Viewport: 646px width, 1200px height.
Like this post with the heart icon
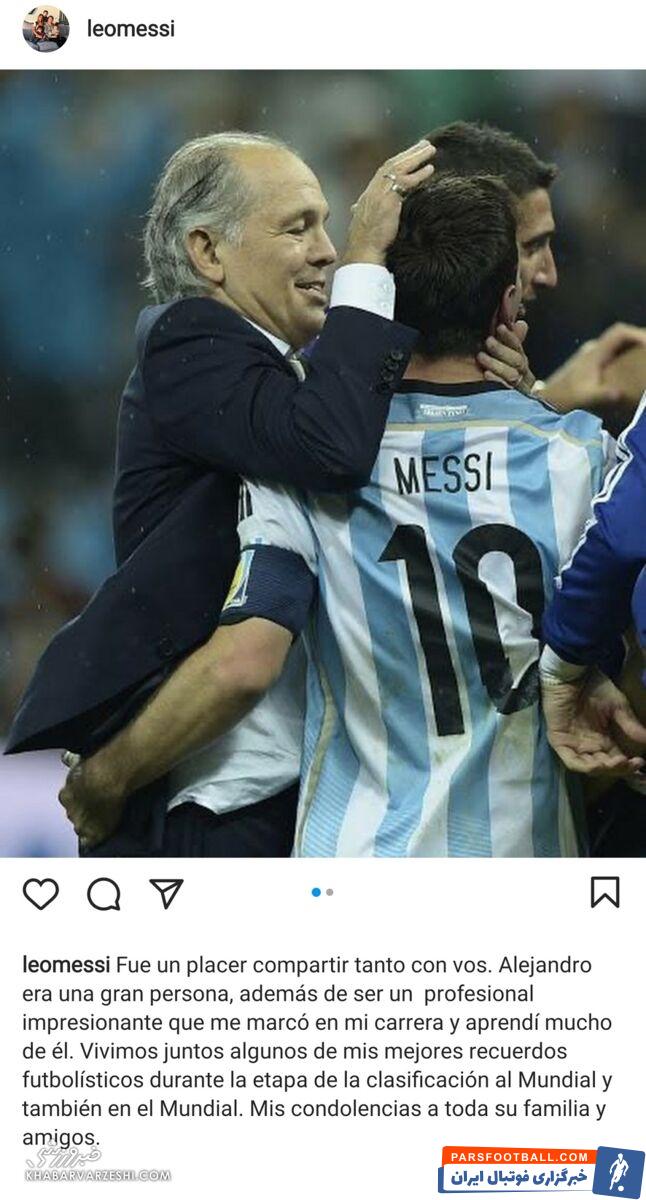click(41, 893)
